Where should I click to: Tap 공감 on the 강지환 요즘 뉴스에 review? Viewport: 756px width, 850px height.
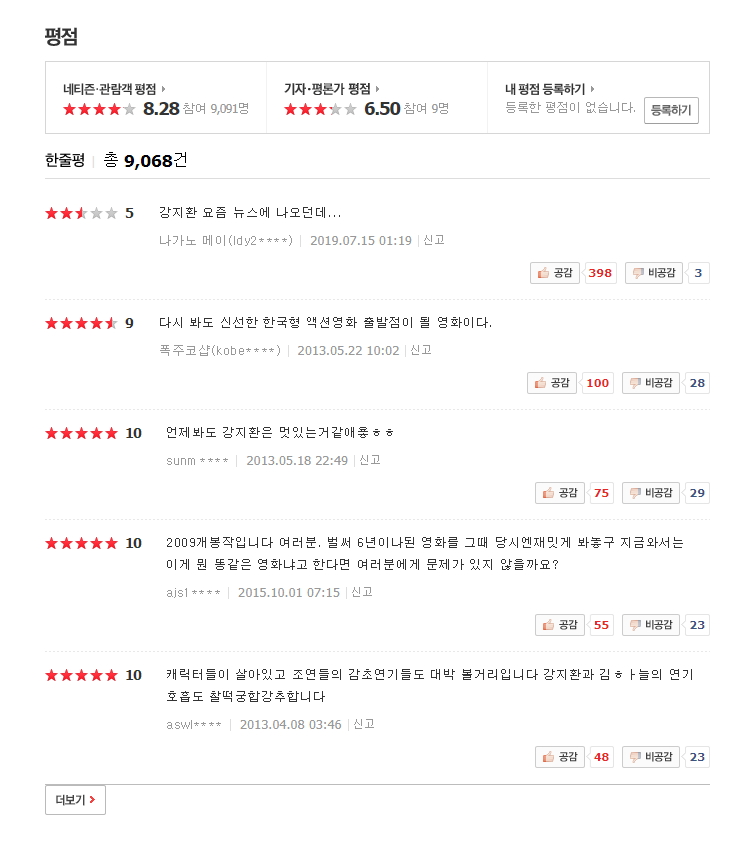pos(555,273)
